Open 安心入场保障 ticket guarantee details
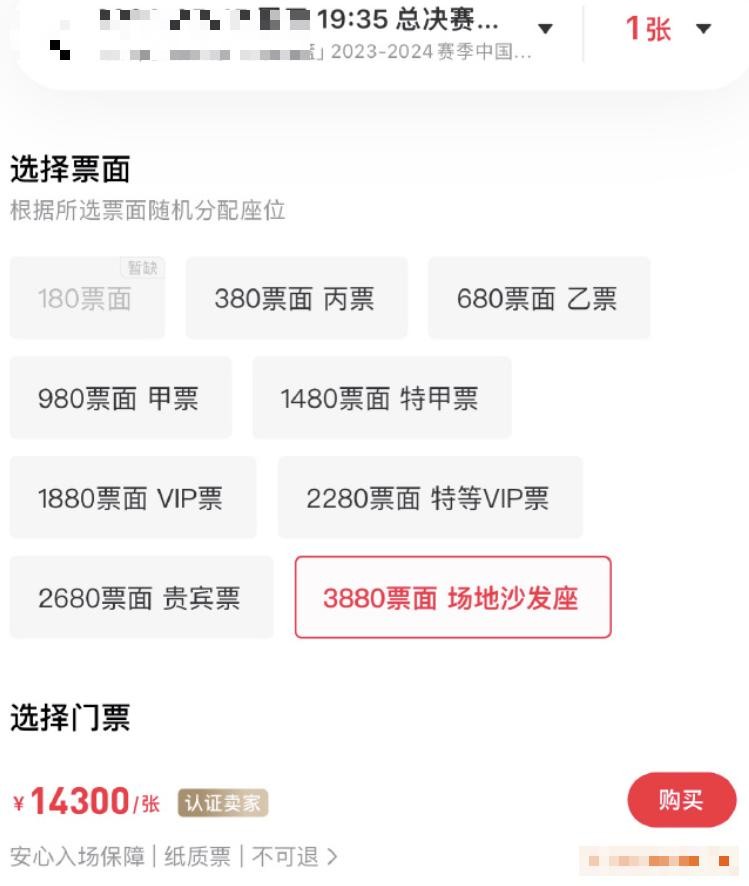 tap(174, 857)
